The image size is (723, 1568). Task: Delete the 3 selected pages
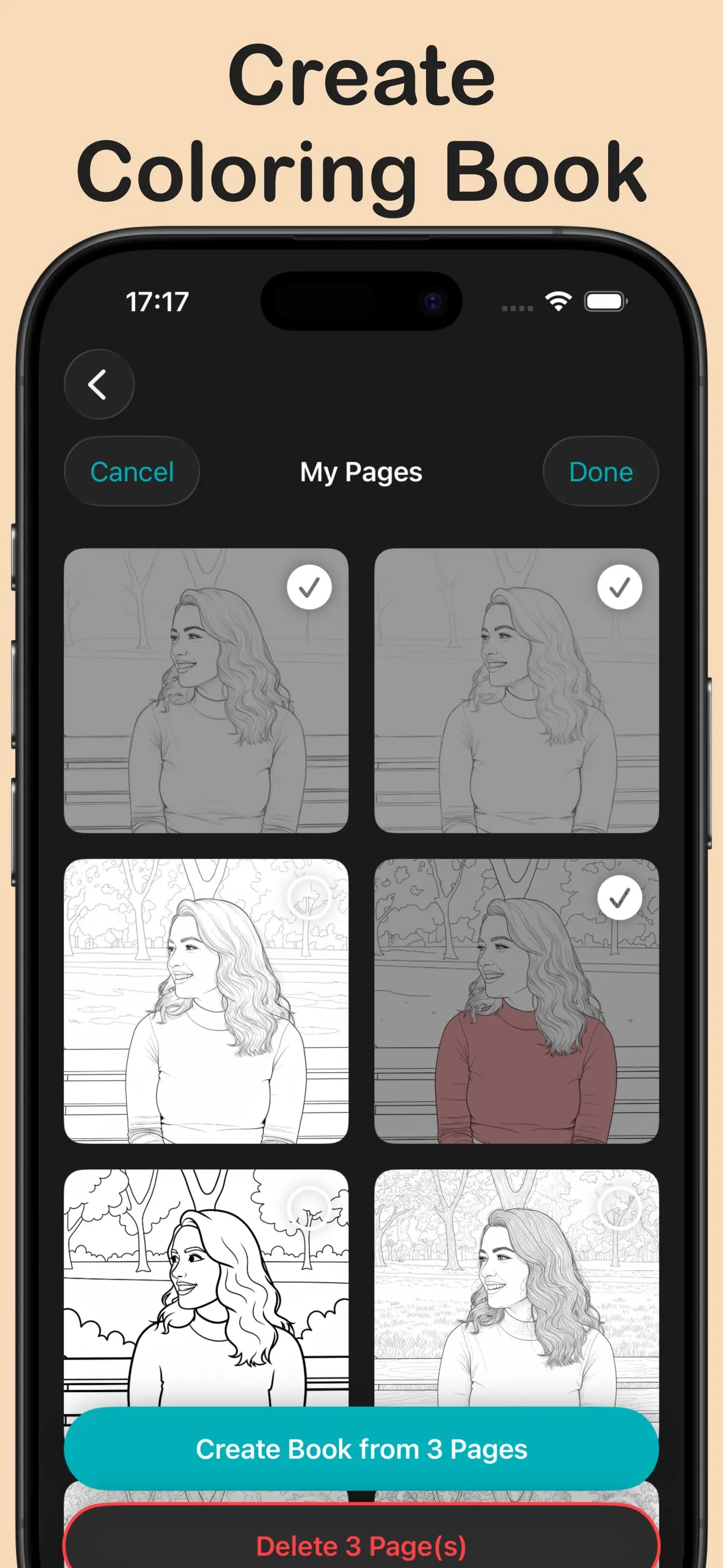[361, 1547]
